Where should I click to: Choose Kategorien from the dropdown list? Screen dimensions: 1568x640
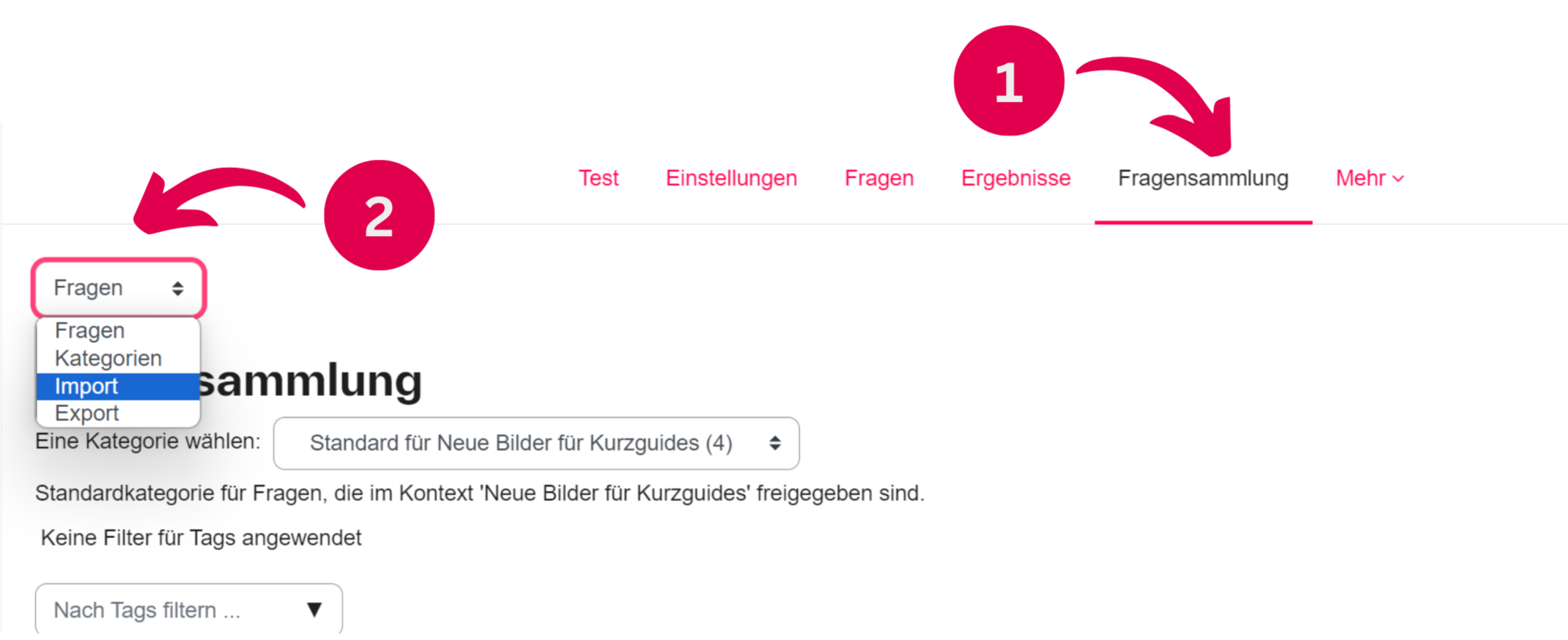108,358
